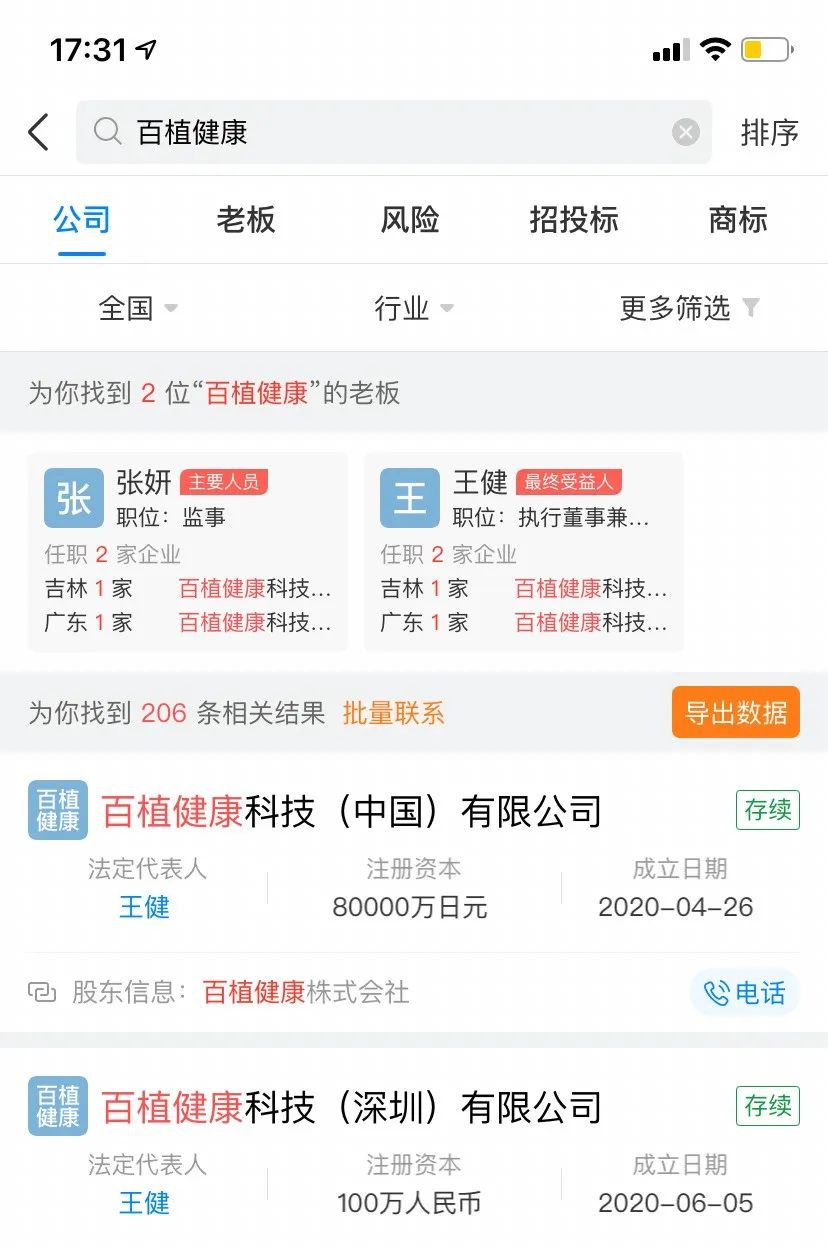
Task: Tap 批量联系 to contact in bulk
Action: click(393, 713)
